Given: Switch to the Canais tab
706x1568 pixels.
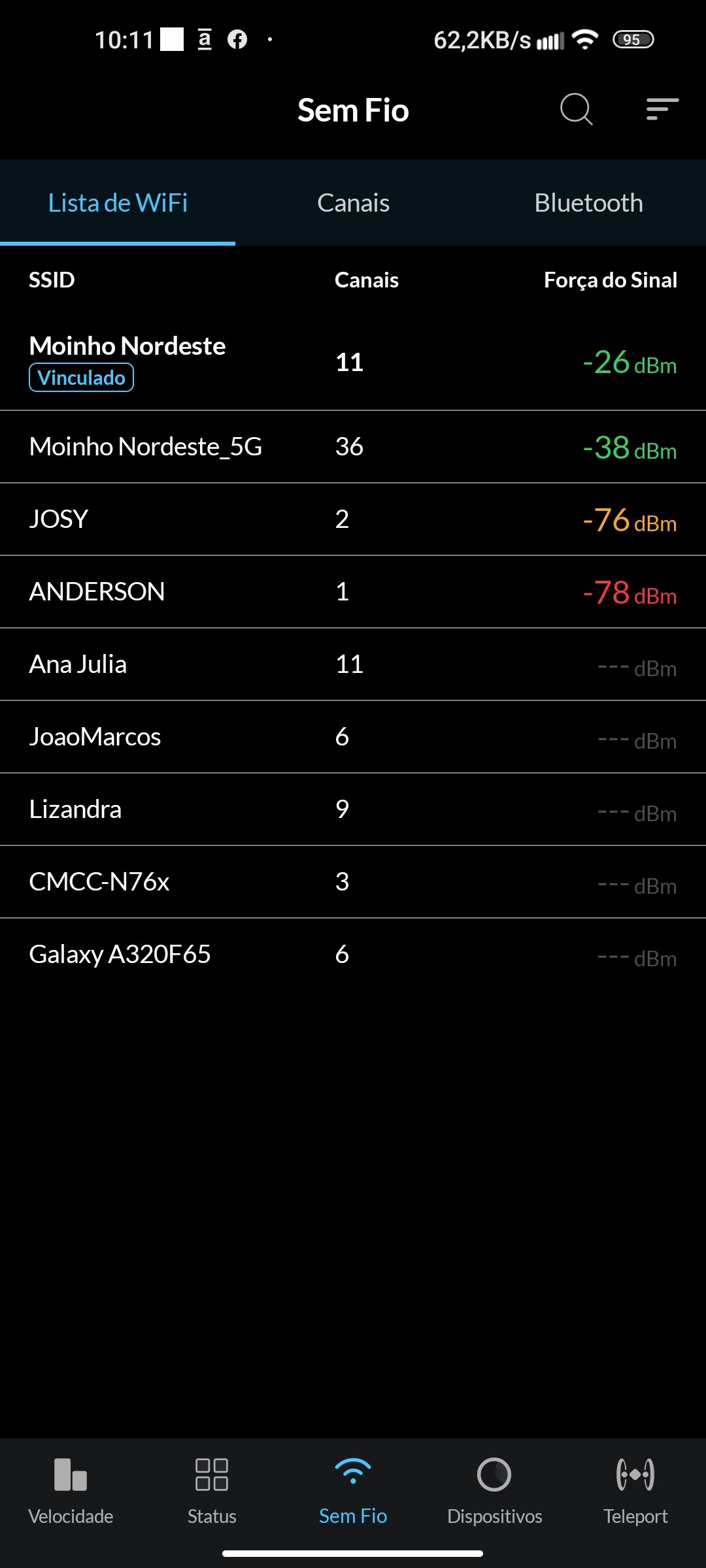Looking at the screenshot, I should (x=353, y=203).
